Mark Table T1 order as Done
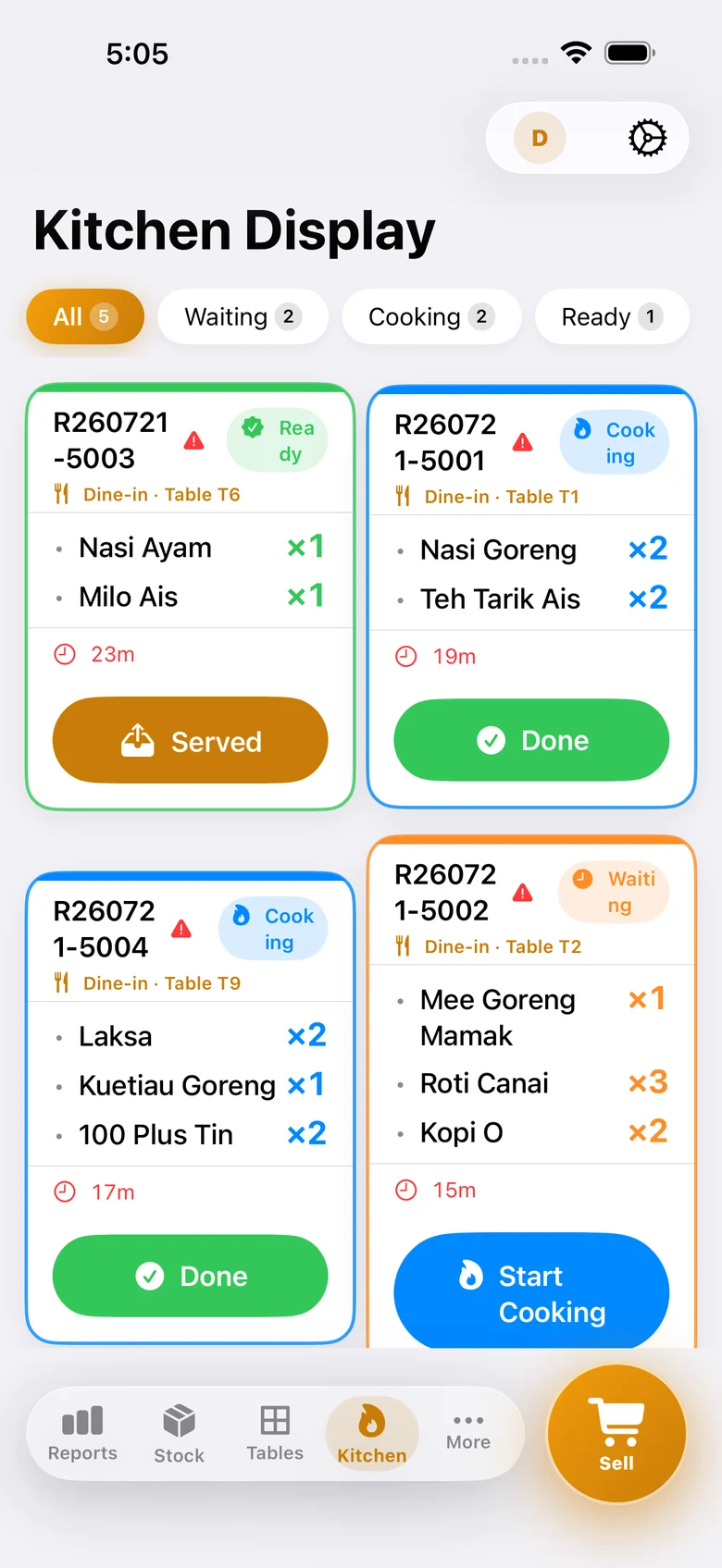 click(x=531, y=739)
